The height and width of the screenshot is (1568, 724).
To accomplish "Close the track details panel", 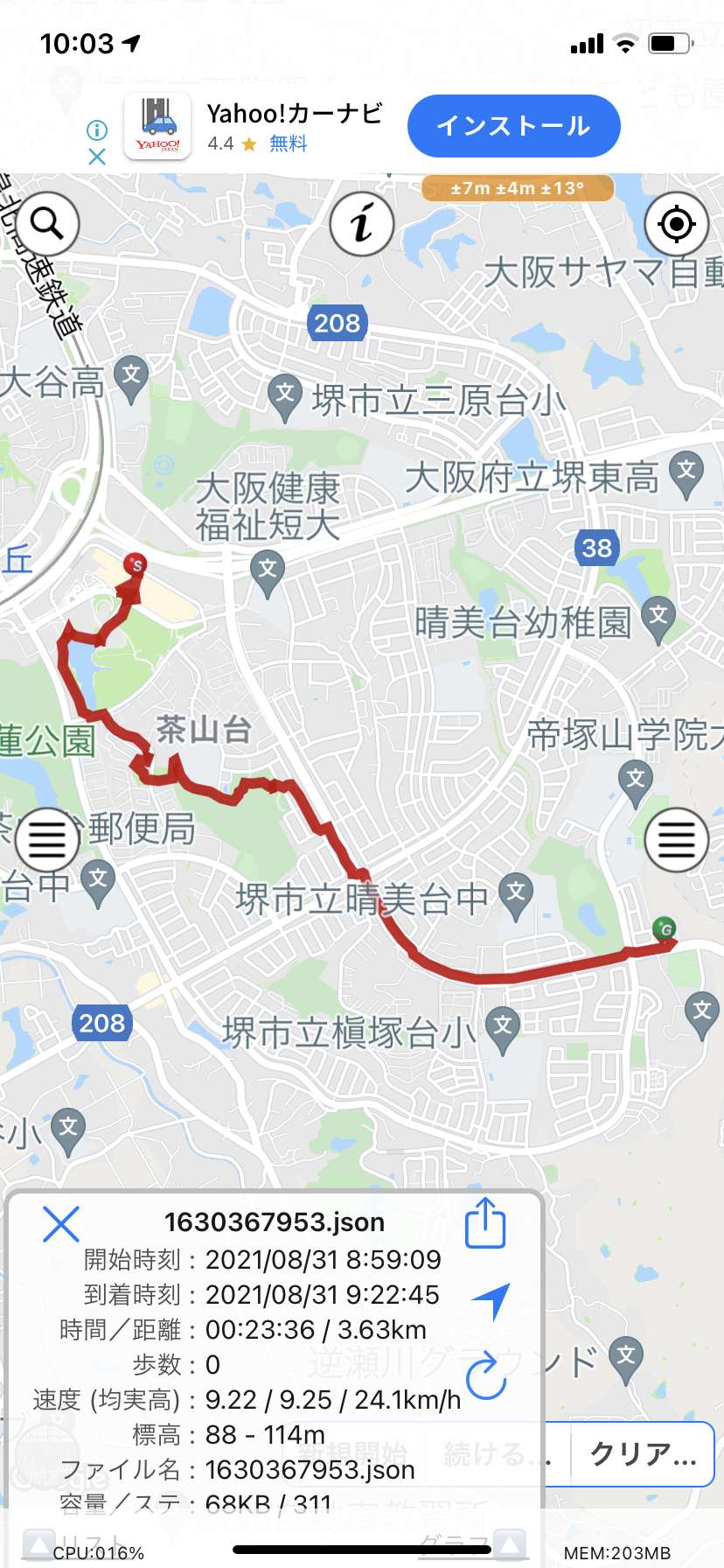I will tap(61, 1223).
